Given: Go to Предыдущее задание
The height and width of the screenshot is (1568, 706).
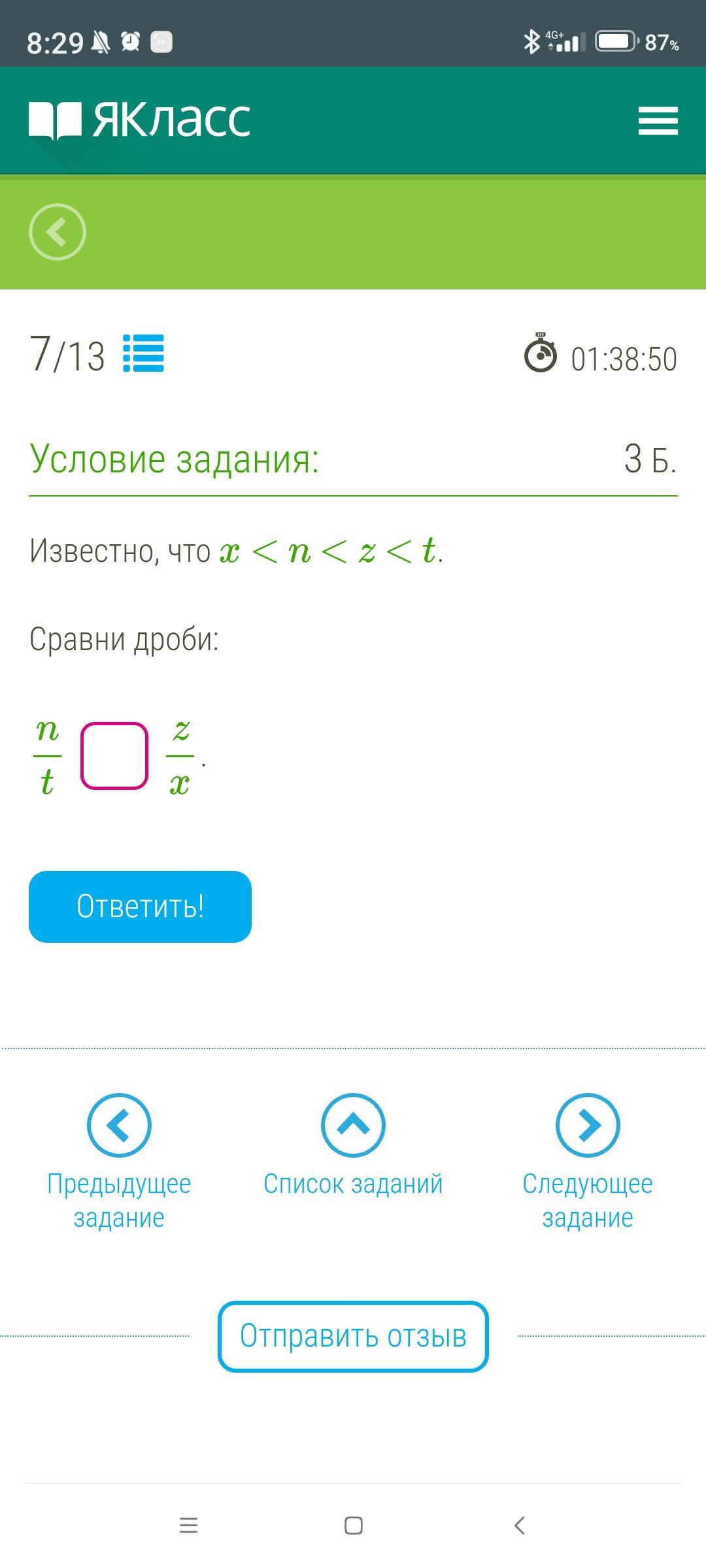Looking at the screenshot, I should coord(119,1125).
